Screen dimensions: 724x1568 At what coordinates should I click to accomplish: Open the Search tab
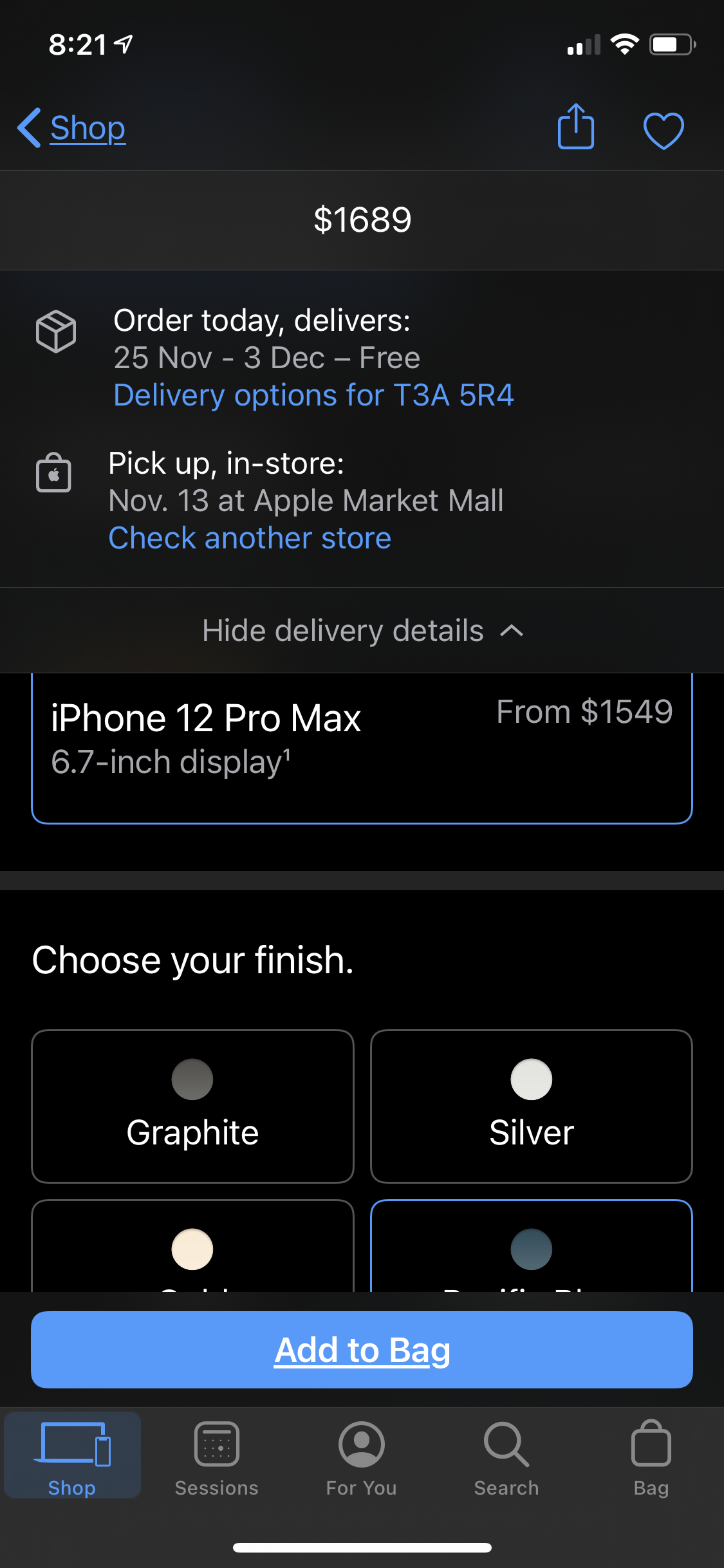tap(506, 1459)
